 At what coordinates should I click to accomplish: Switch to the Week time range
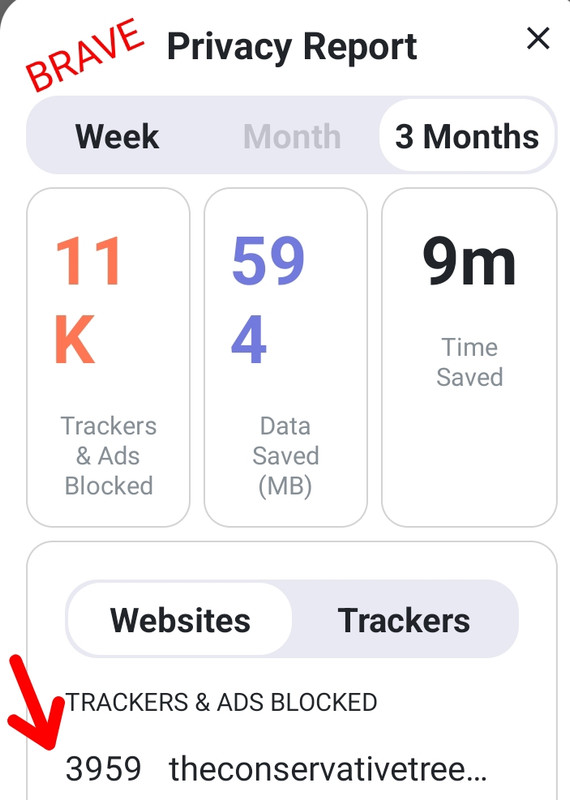117,136
